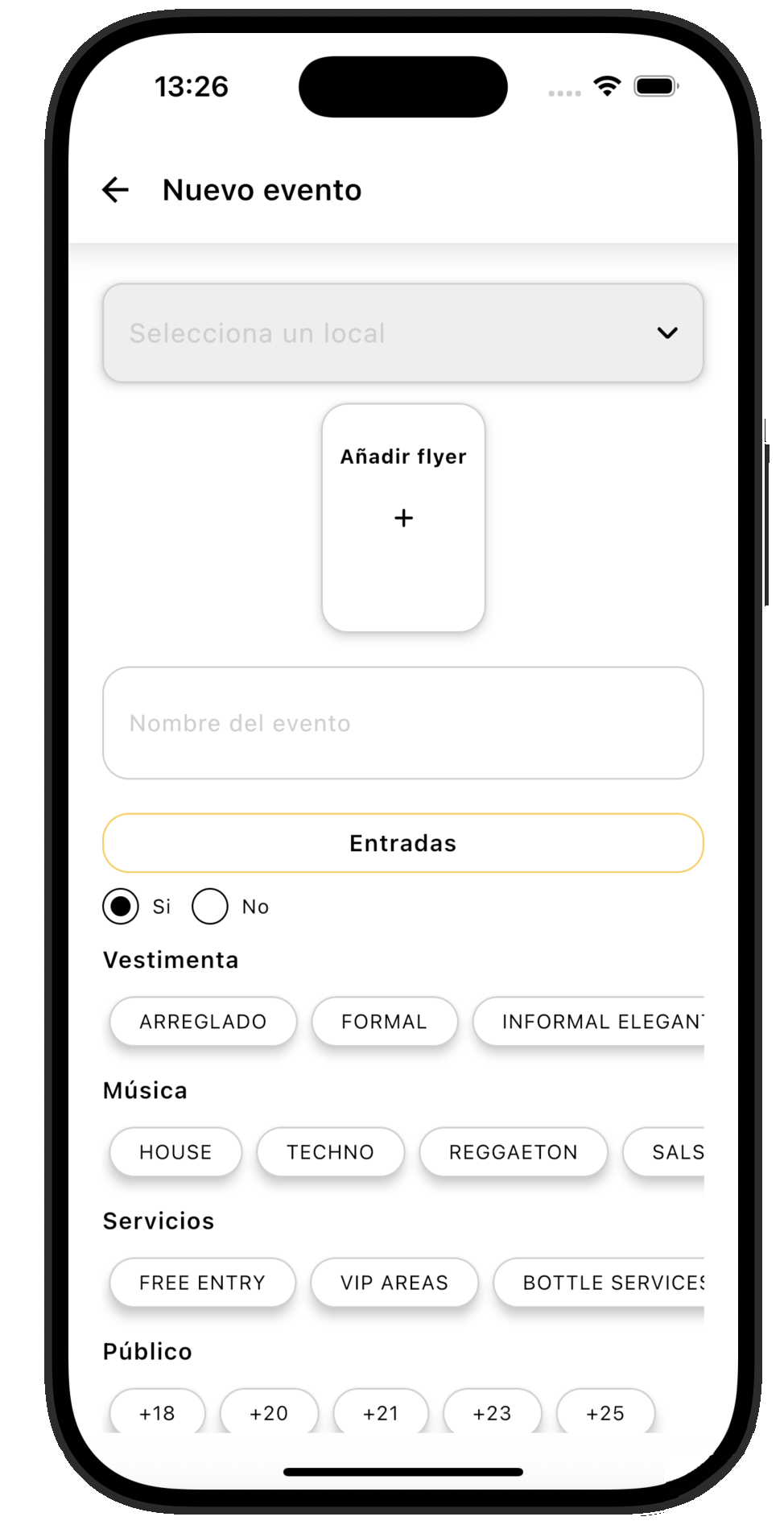Tap the 'Nombre del evento' text field
This screenshot has width=784, height=1525.
click(x=402, y=722)
